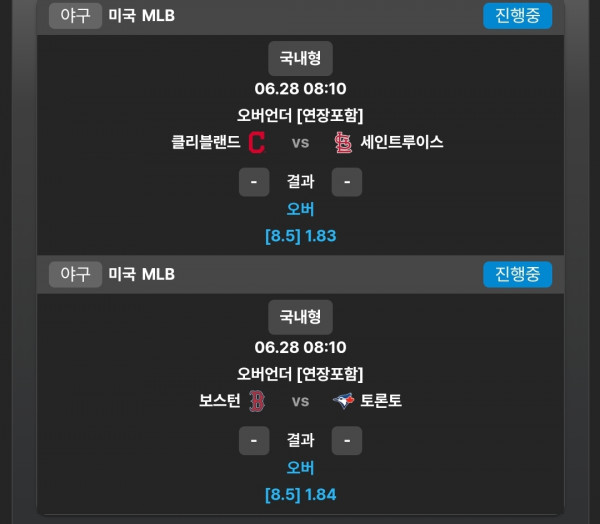Tap 진행중 status on the Boston game
Screen dimensions: 600x524
[x=517, y=274]
